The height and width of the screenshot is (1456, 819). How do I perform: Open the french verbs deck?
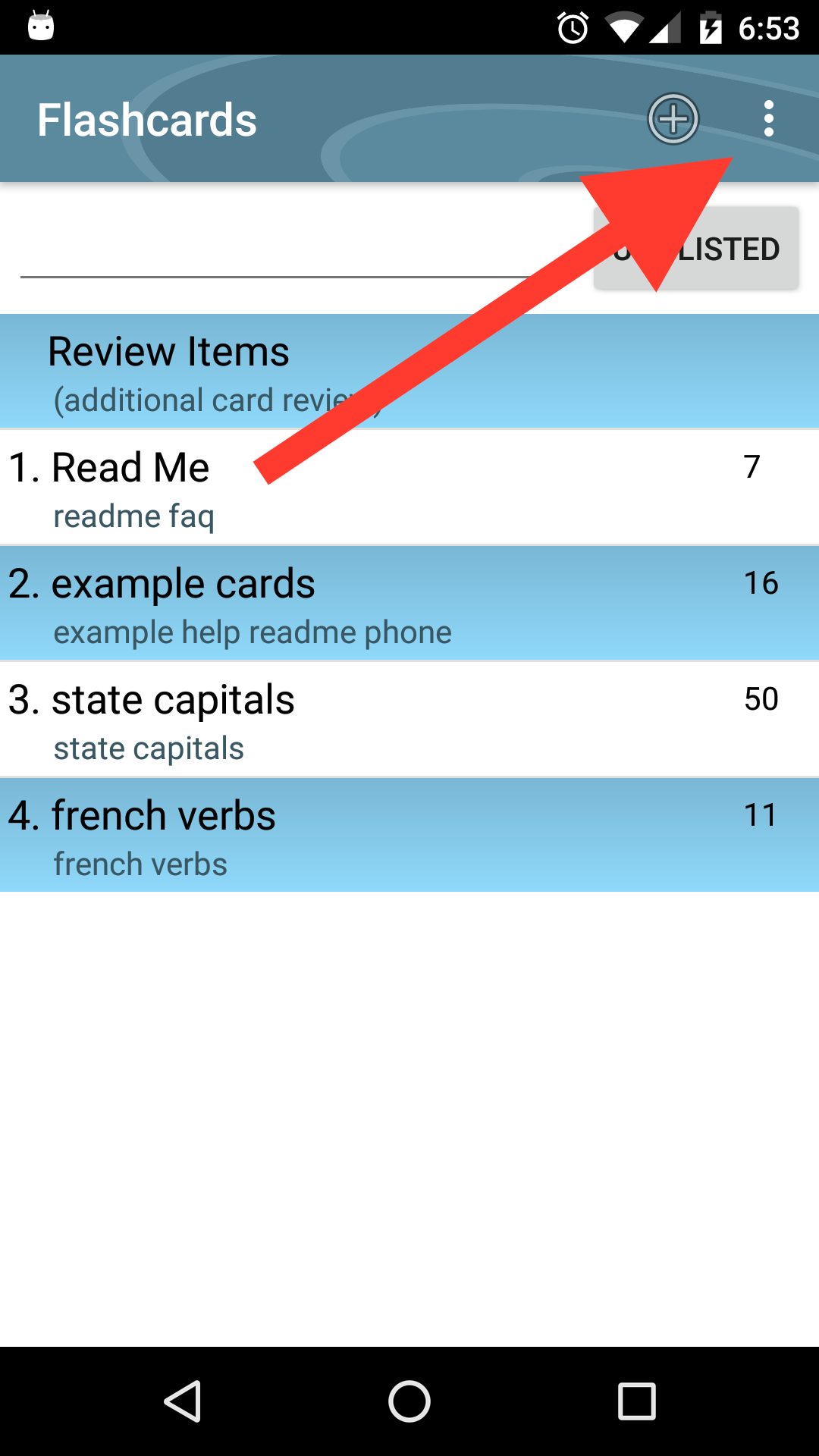tap(409, 836)
